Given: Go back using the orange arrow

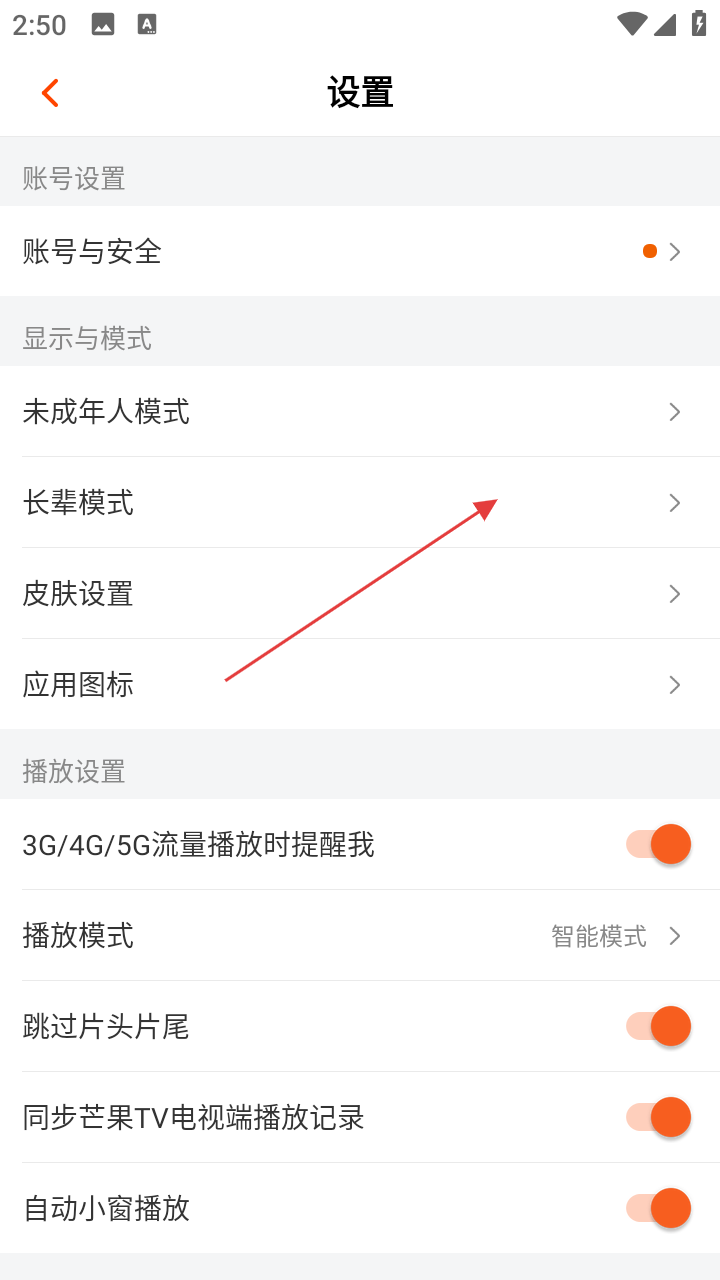Looking at the screenshot, I should pos(50,93).
